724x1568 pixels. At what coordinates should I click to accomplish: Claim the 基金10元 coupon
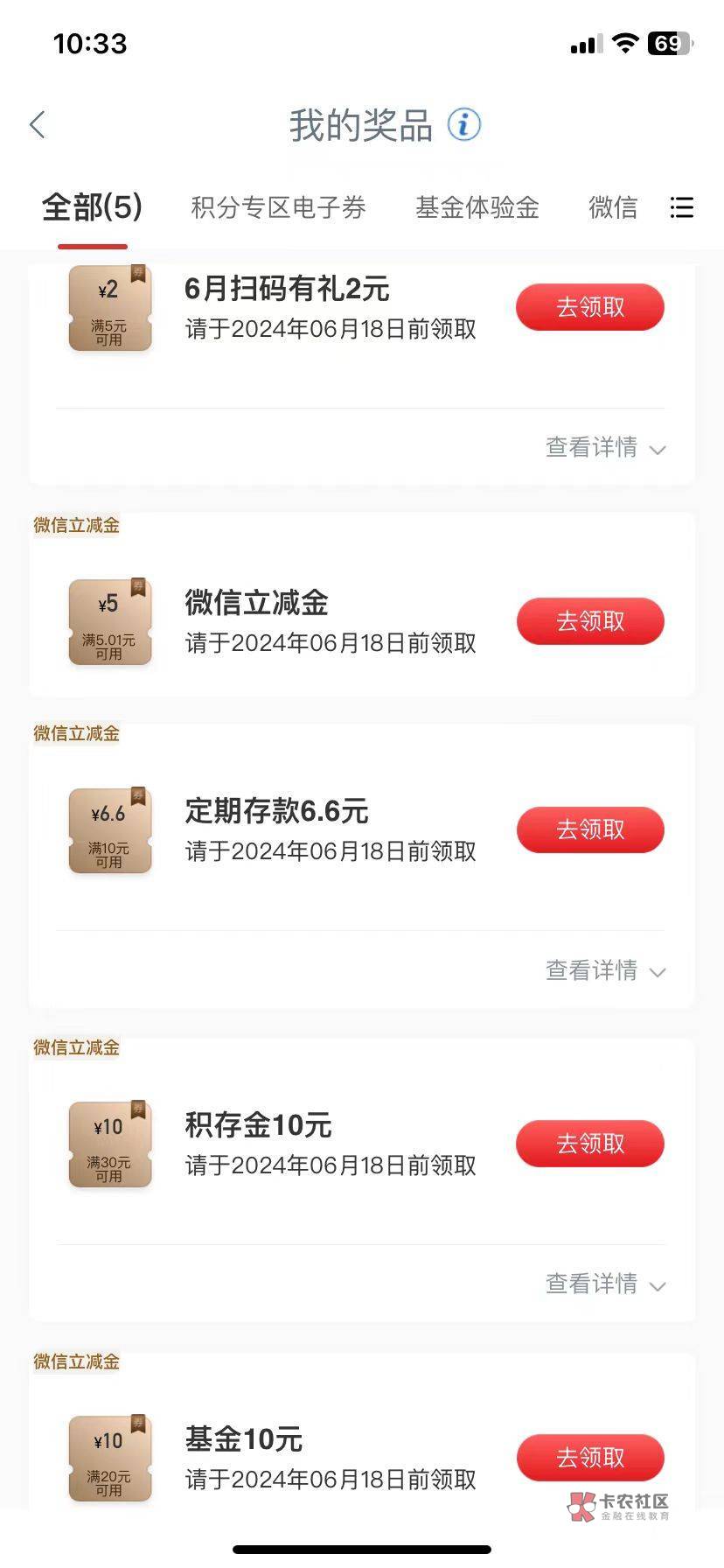589,1457
